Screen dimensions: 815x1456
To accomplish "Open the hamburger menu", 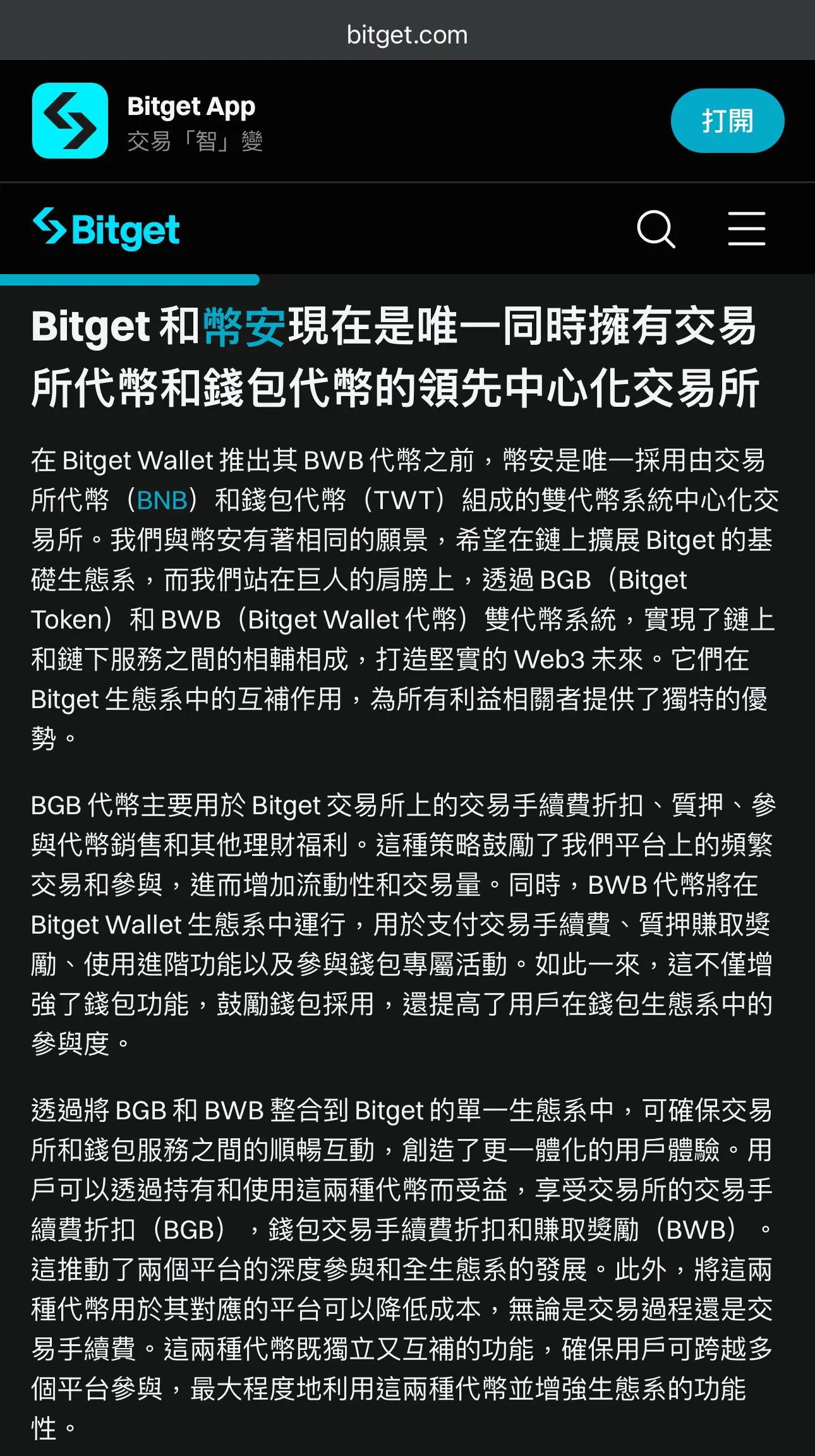I will pyautogui.click(x=746, y=229).
